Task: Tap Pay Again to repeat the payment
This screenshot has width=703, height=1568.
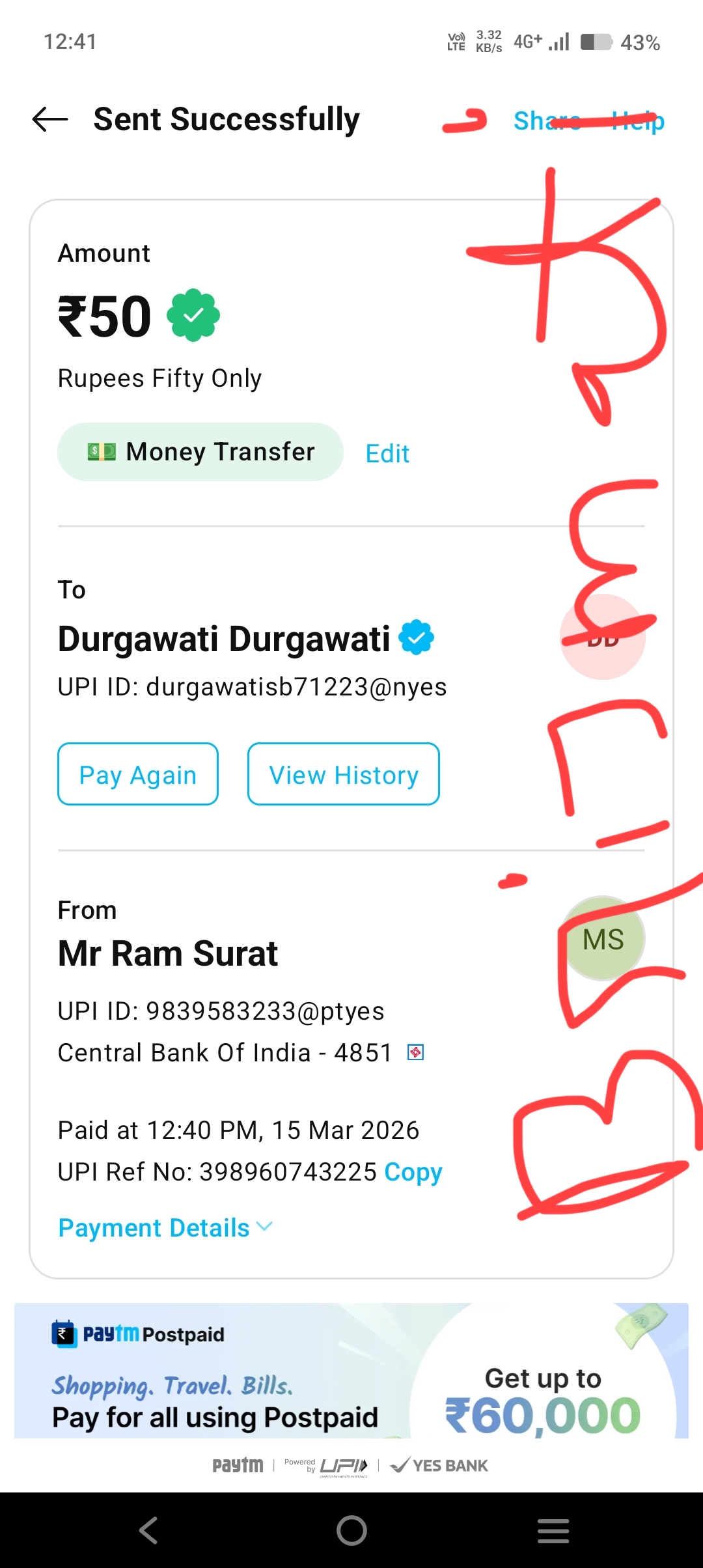Action: coord(138,775)
